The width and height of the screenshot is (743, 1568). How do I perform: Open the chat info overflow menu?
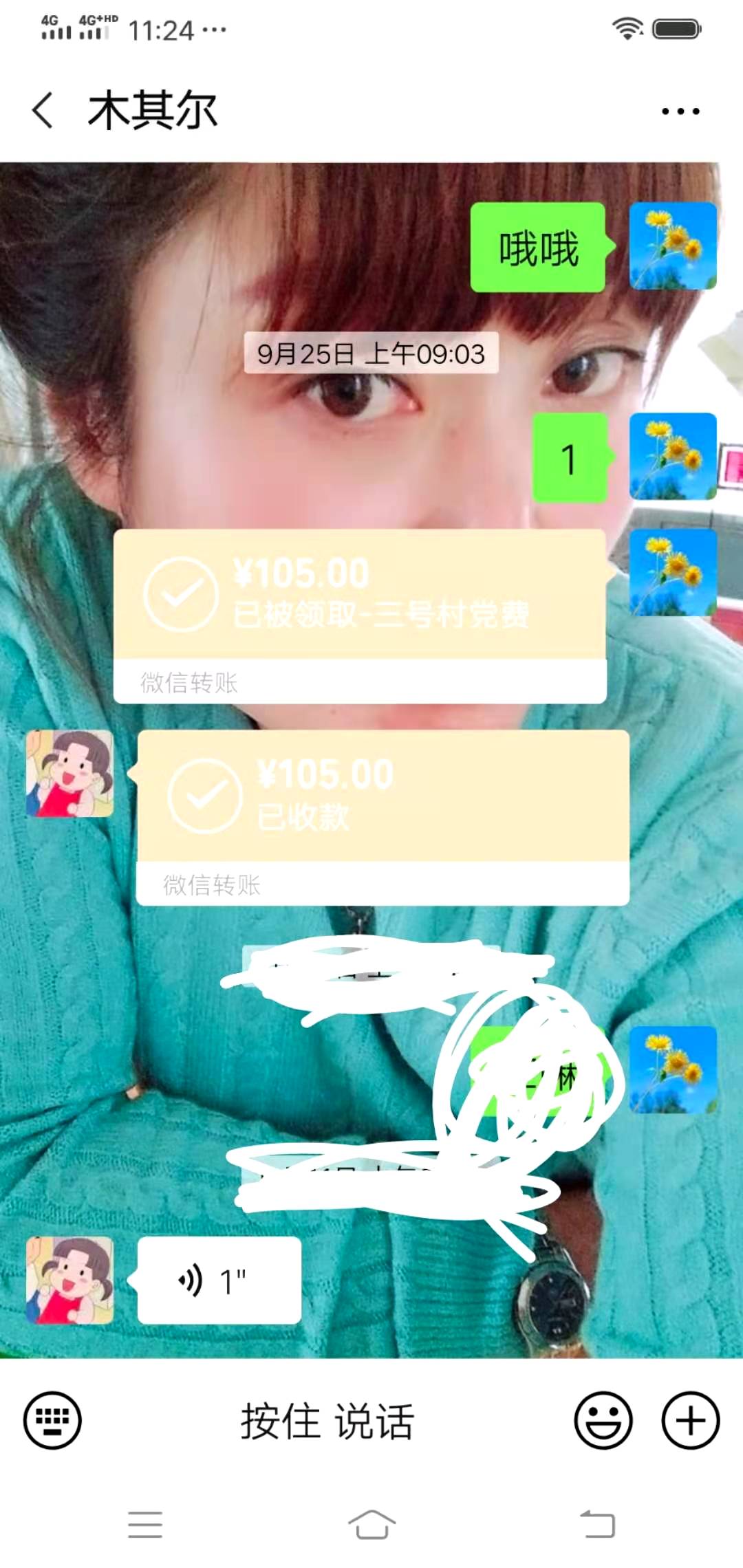coord(680,111)
